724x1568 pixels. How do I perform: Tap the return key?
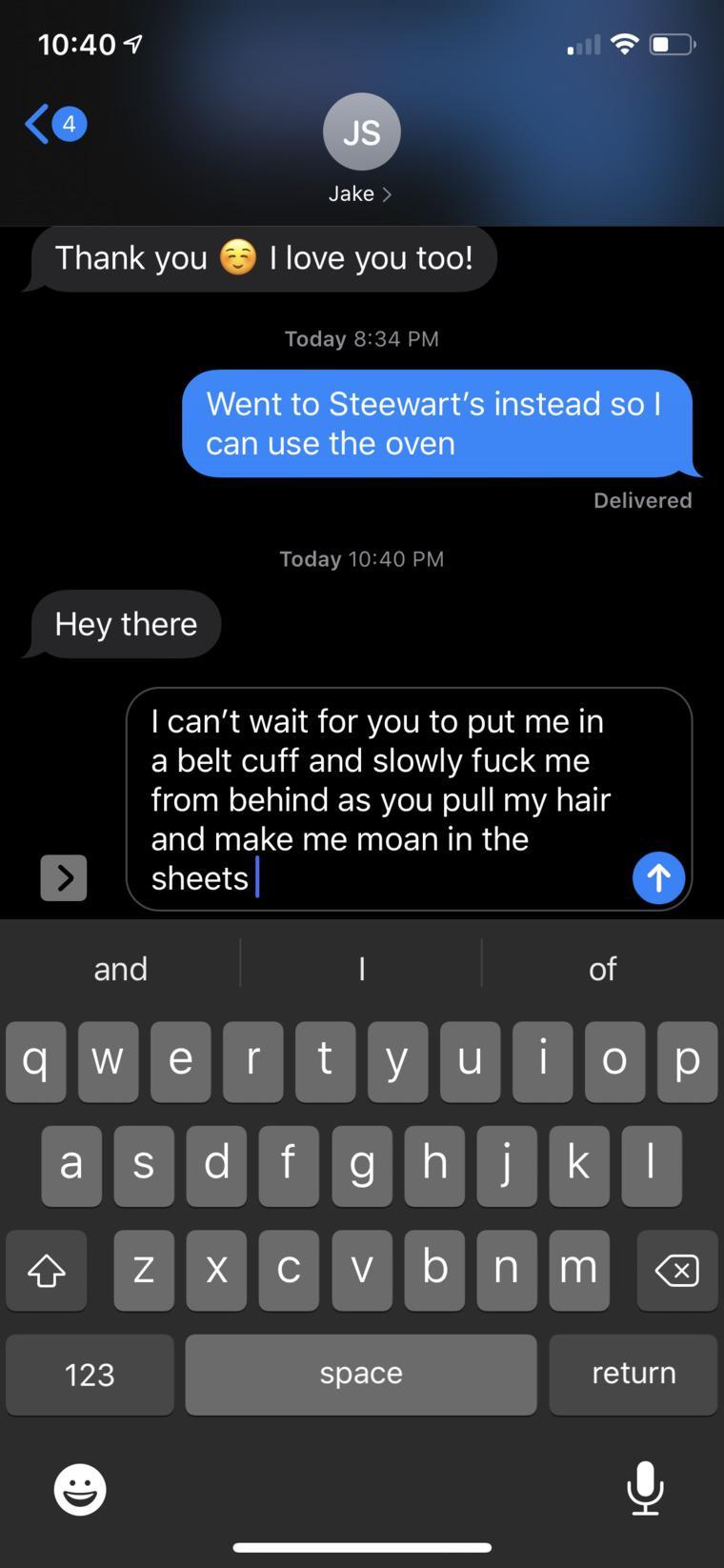coord(633,1374)
